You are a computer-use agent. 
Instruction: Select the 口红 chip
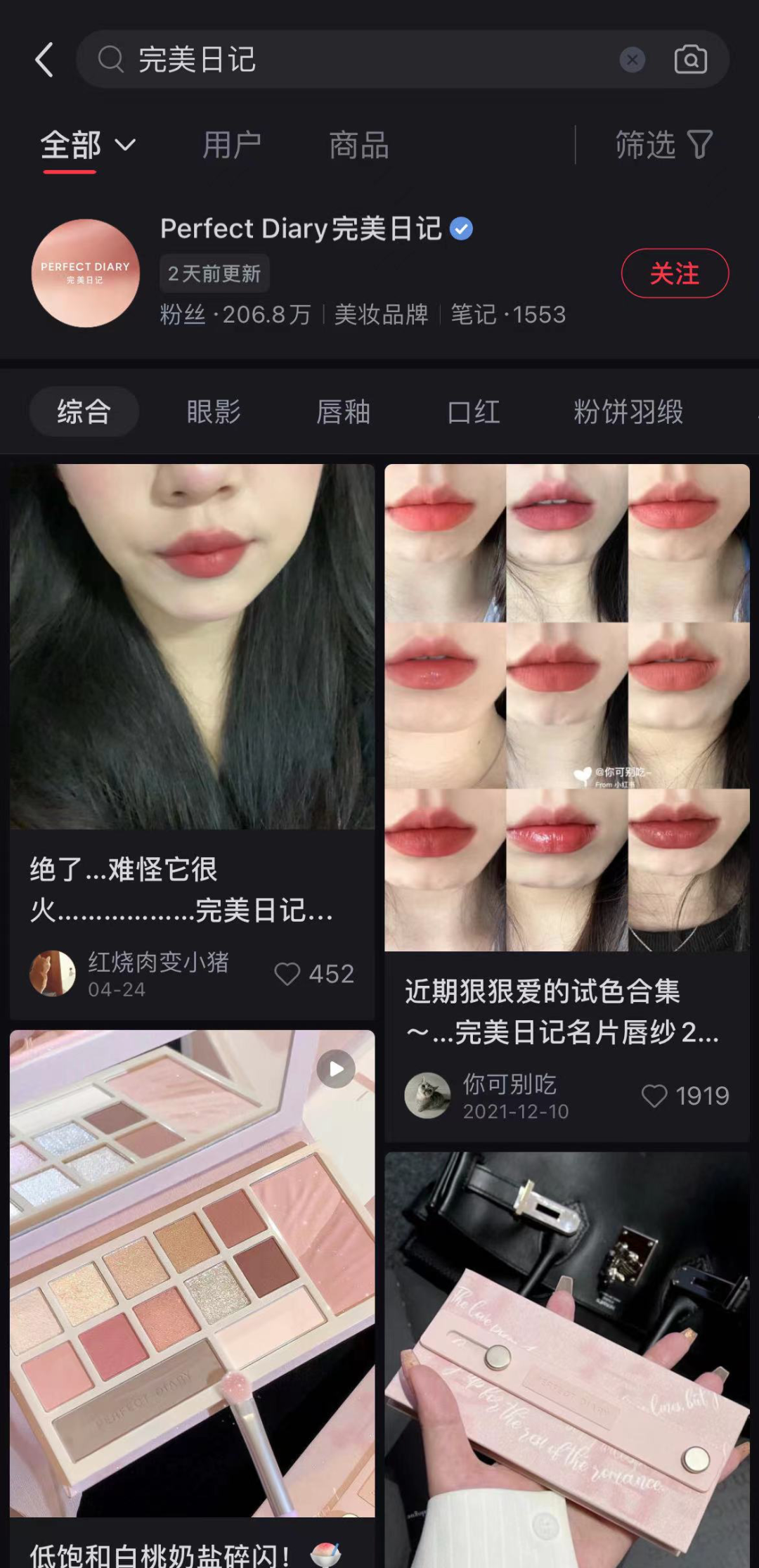click(x=473, y=412)
